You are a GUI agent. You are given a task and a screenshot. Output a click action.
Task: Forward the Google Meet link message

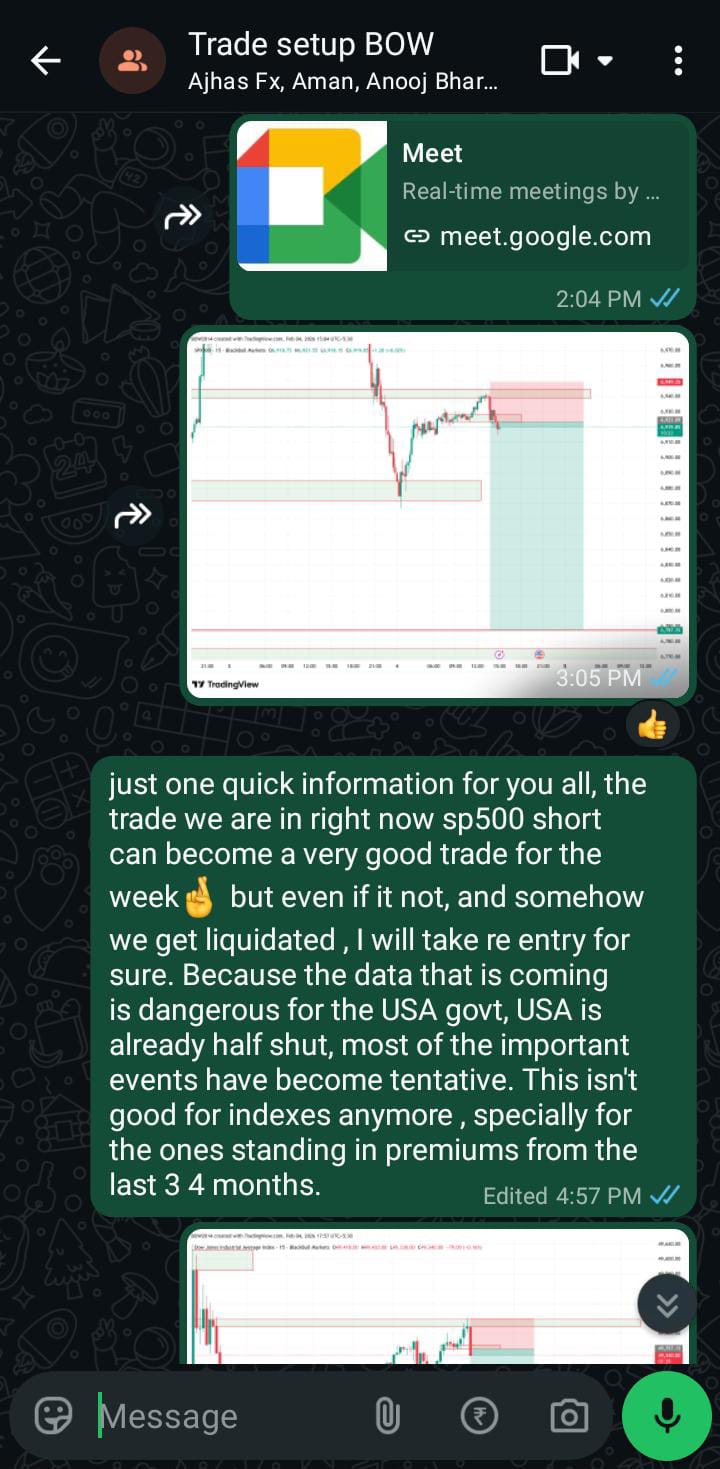184,216
